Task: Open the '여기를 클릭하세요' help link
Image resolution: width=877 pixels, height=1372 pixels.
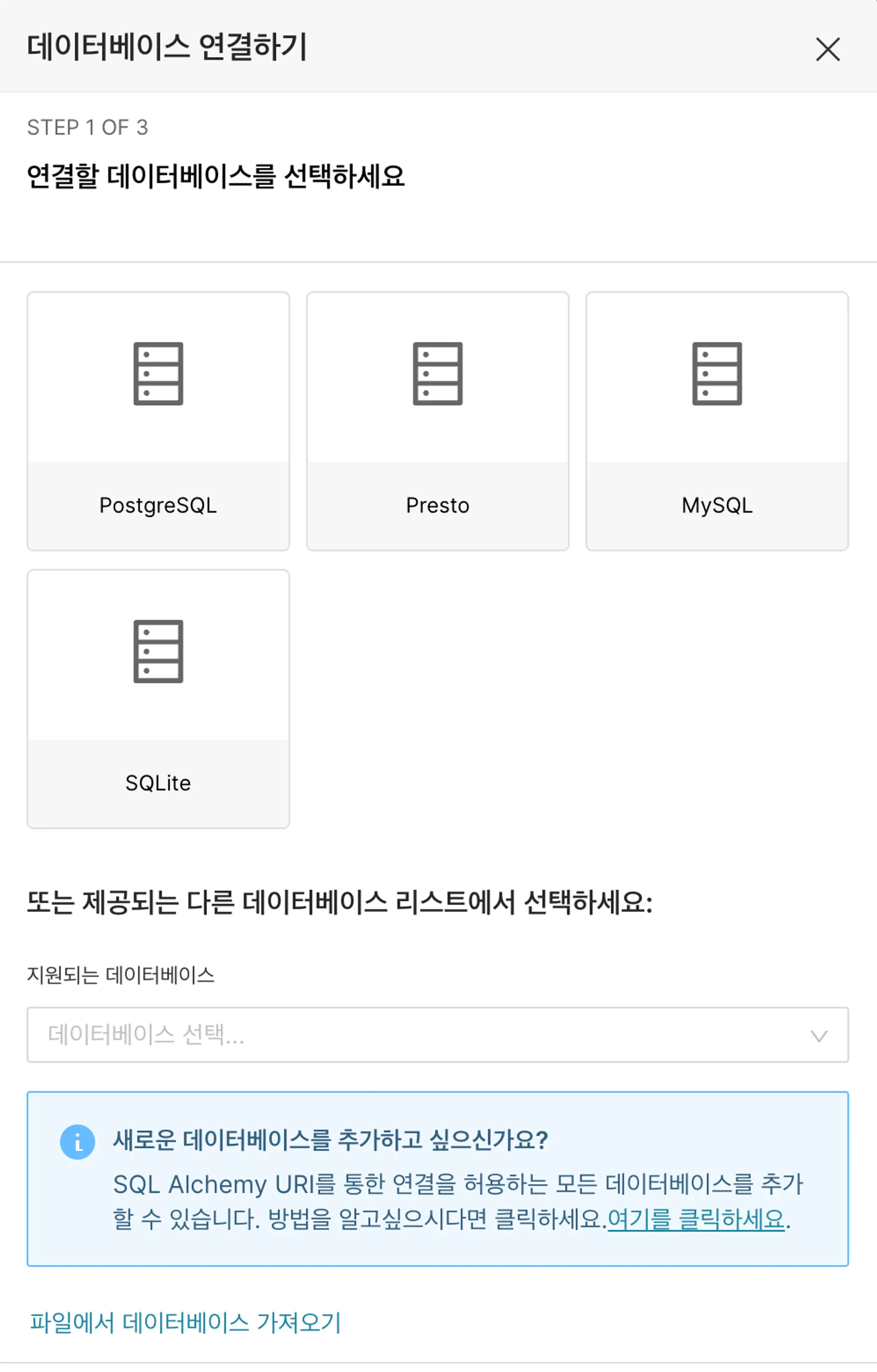Action: pos(696,1219)
